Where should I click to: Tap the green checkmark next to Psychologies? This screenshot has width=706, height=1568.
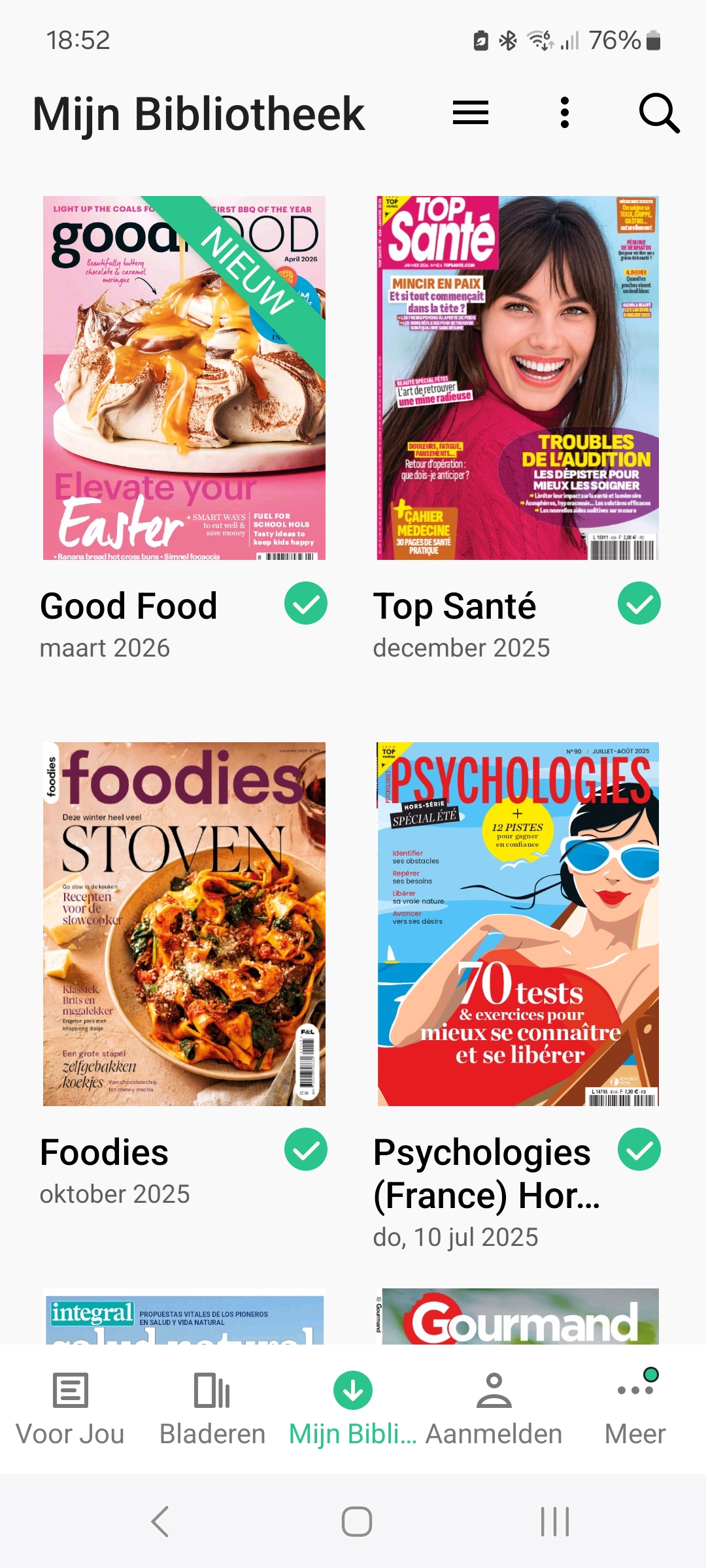pyautogui.click(x=639, y=1149)
